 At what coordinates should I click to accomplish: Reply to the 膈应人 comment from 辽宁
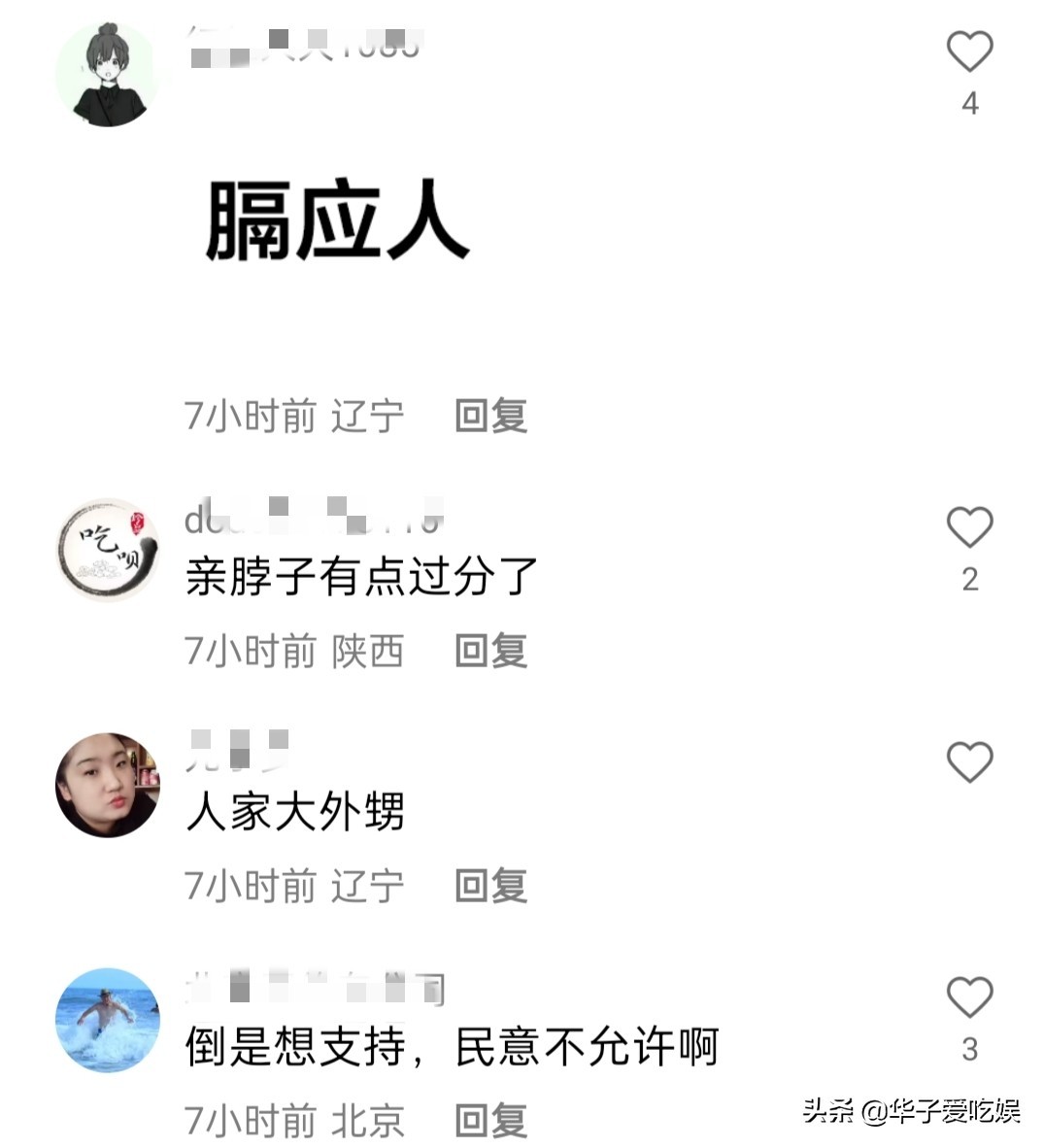490,417
